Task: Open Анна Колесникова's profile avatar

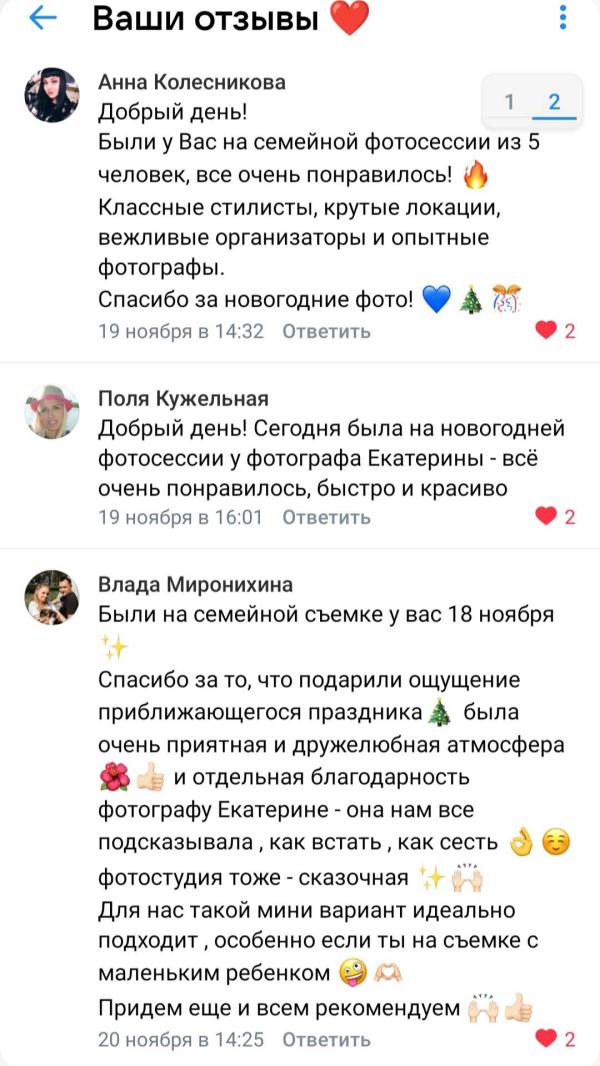Action: coord(51,96)
